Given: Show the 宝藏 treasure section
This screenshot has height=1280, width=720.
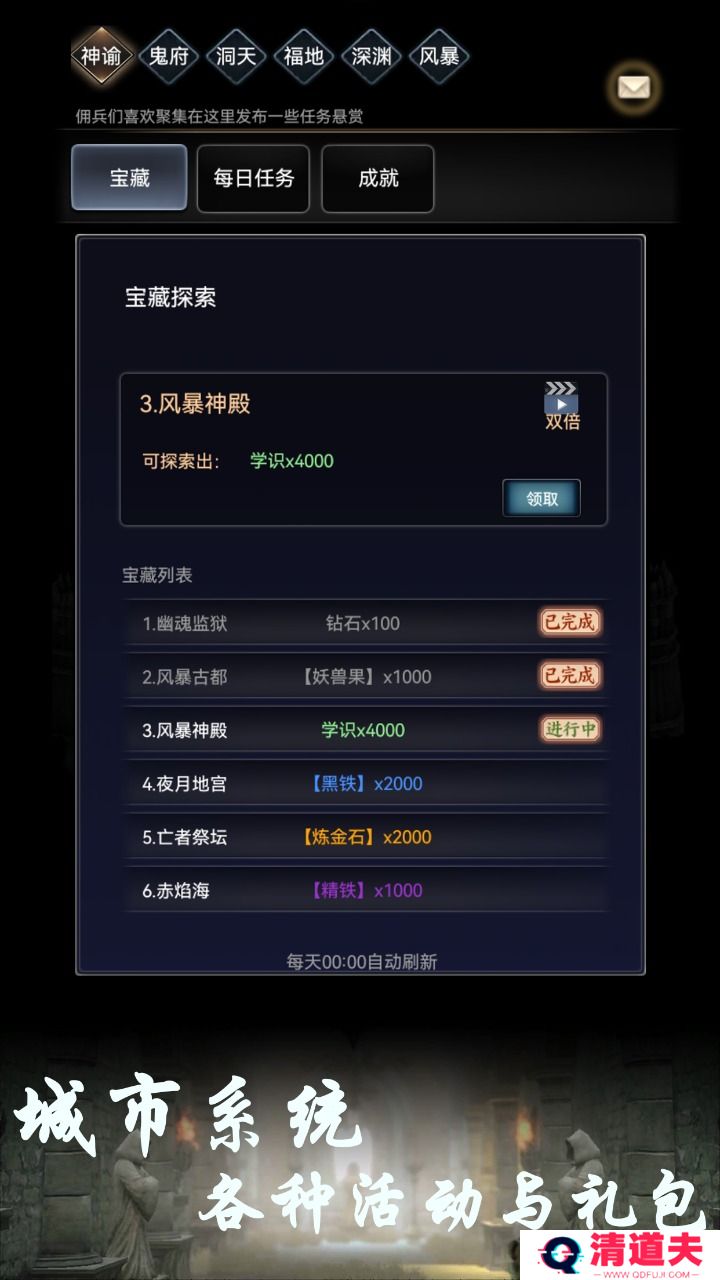Looking at the screenshot, I should [x=129, y=178].
